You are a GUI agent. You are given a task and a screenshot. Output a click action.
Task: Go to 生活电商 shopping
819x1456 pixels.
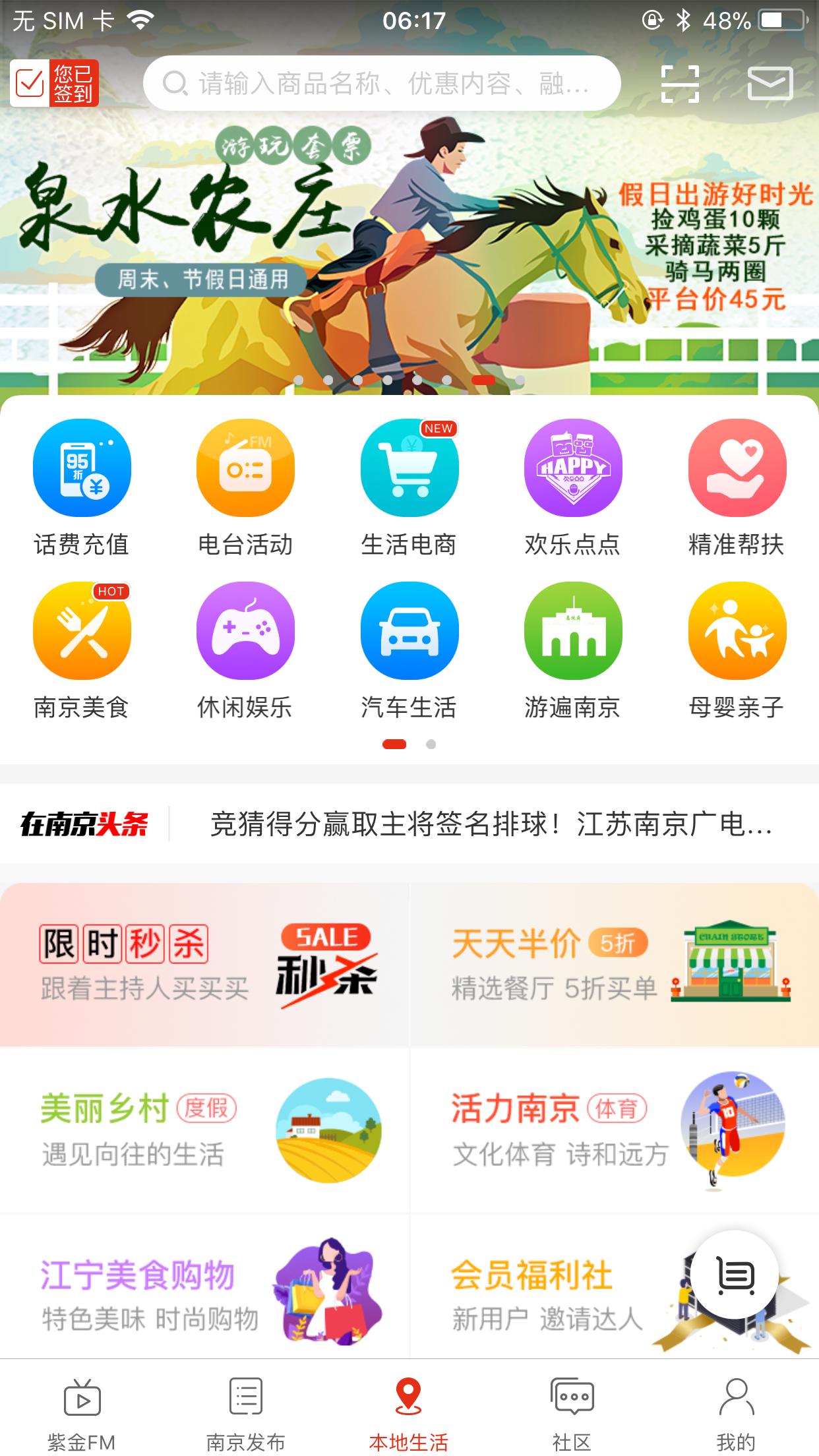pos(409,488)
